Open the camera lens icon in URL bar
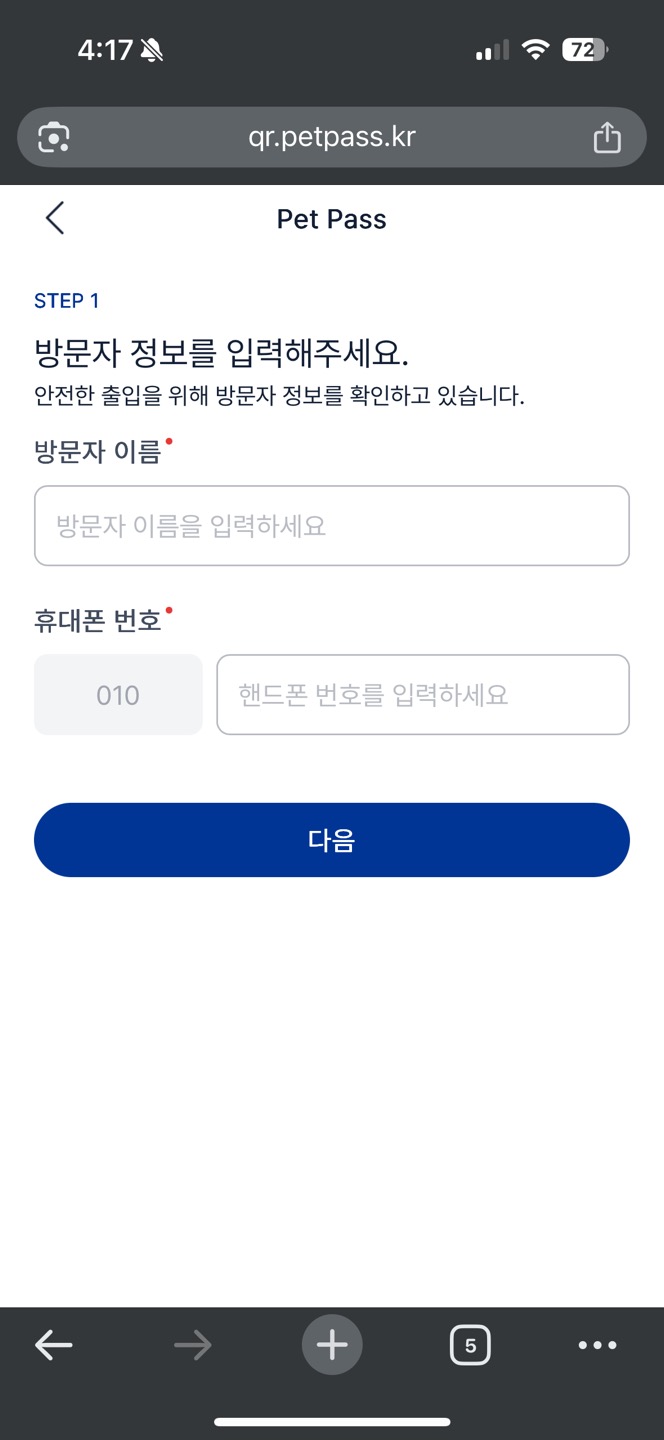The width and height of the screenshot is (664, 1440). [x=54, y=137]
